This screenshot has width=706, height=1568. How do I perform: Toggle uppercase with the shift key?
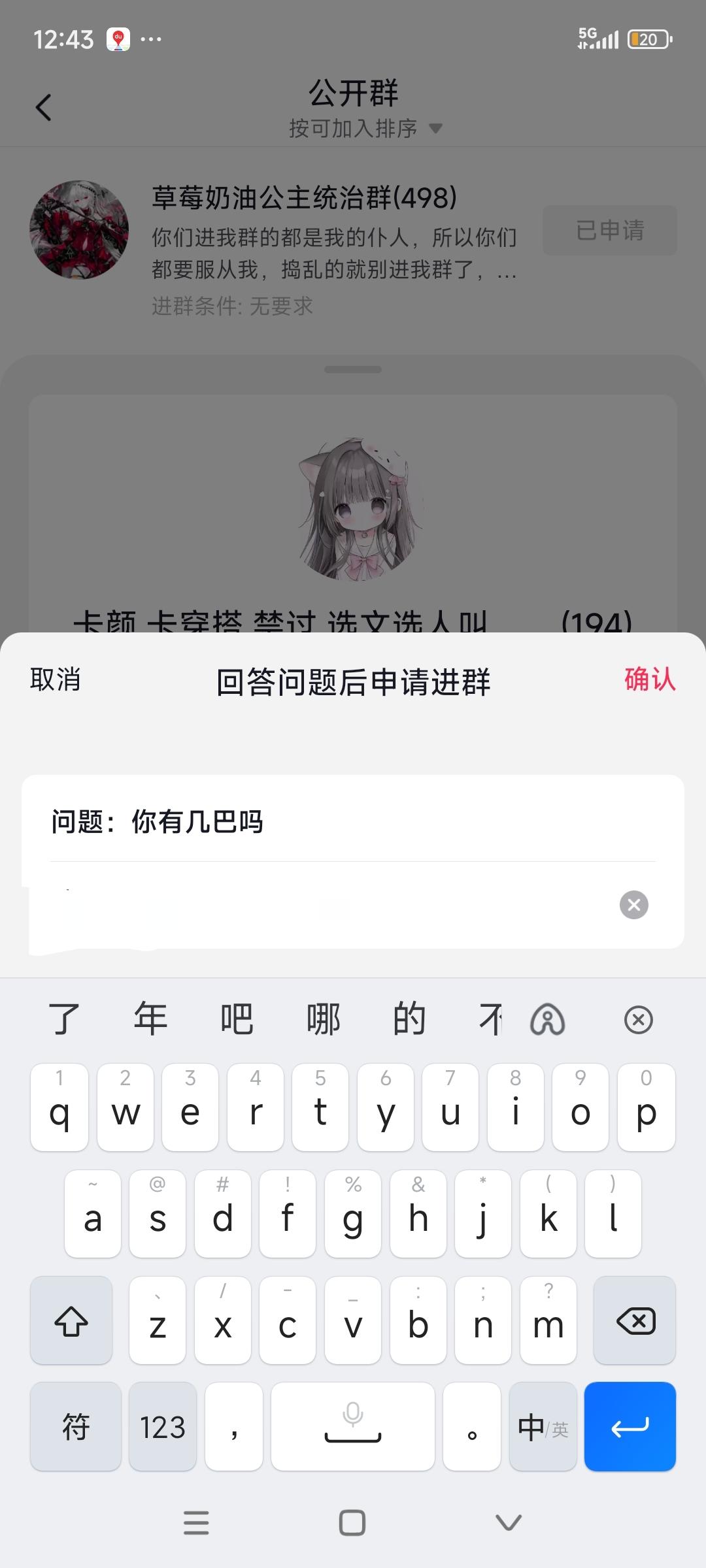71,1320
